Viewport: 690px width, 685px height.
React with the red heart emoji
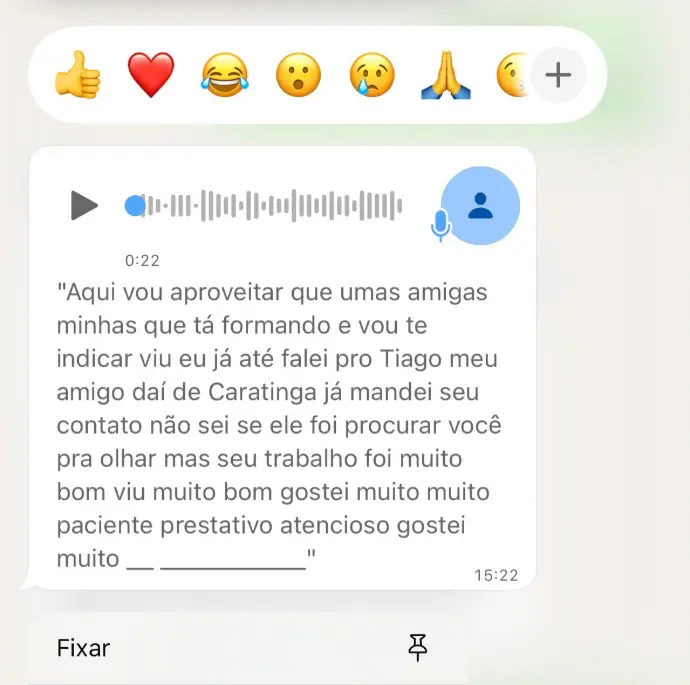(x=151, y=76)
